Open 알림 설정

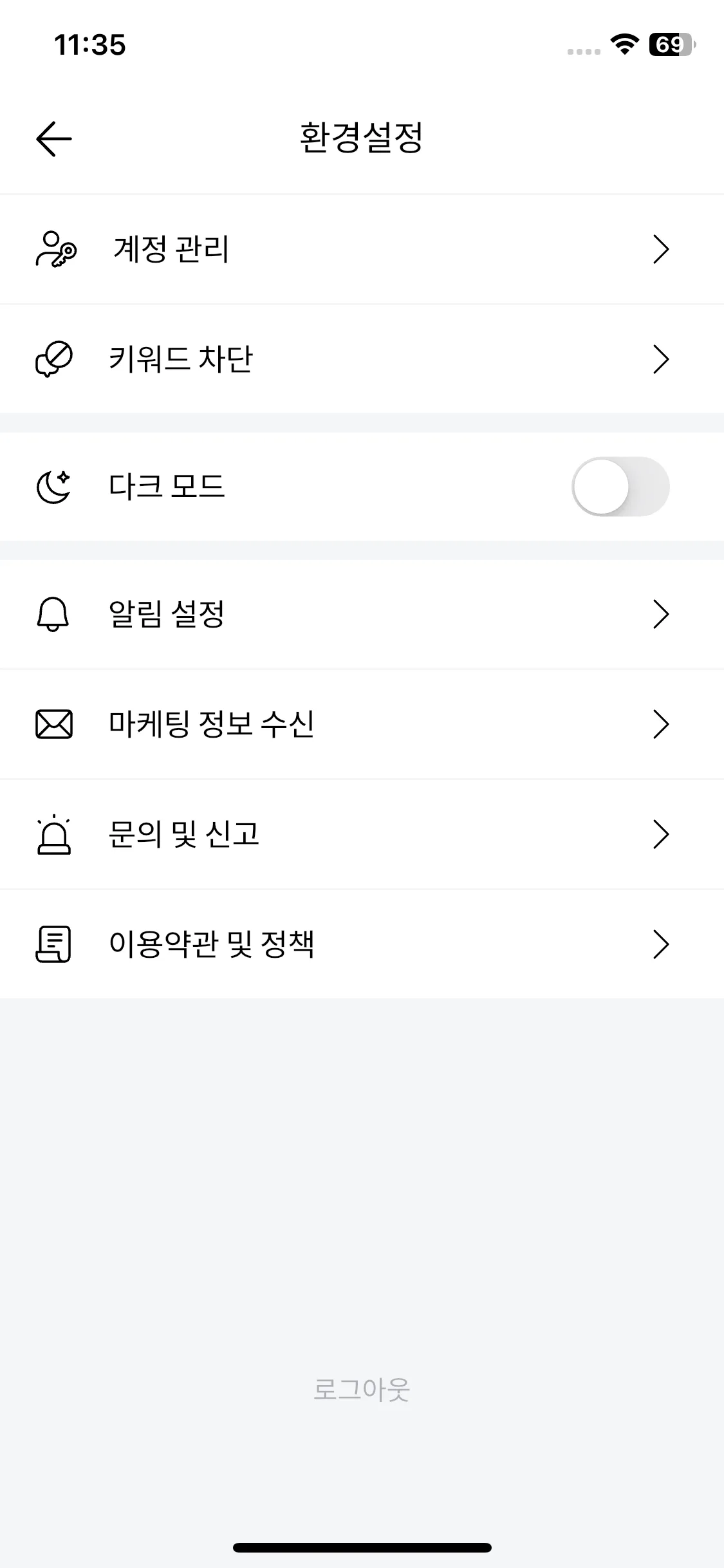tap(362, 614)
